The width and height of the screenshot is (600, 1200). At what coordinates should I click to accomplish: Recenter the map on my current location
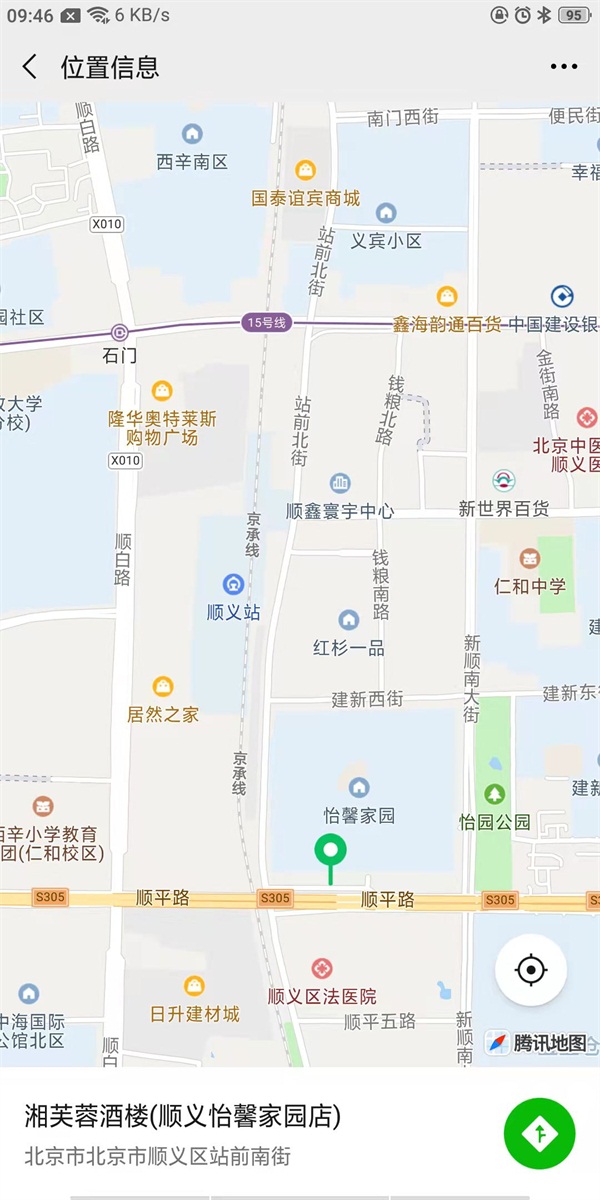531,969
